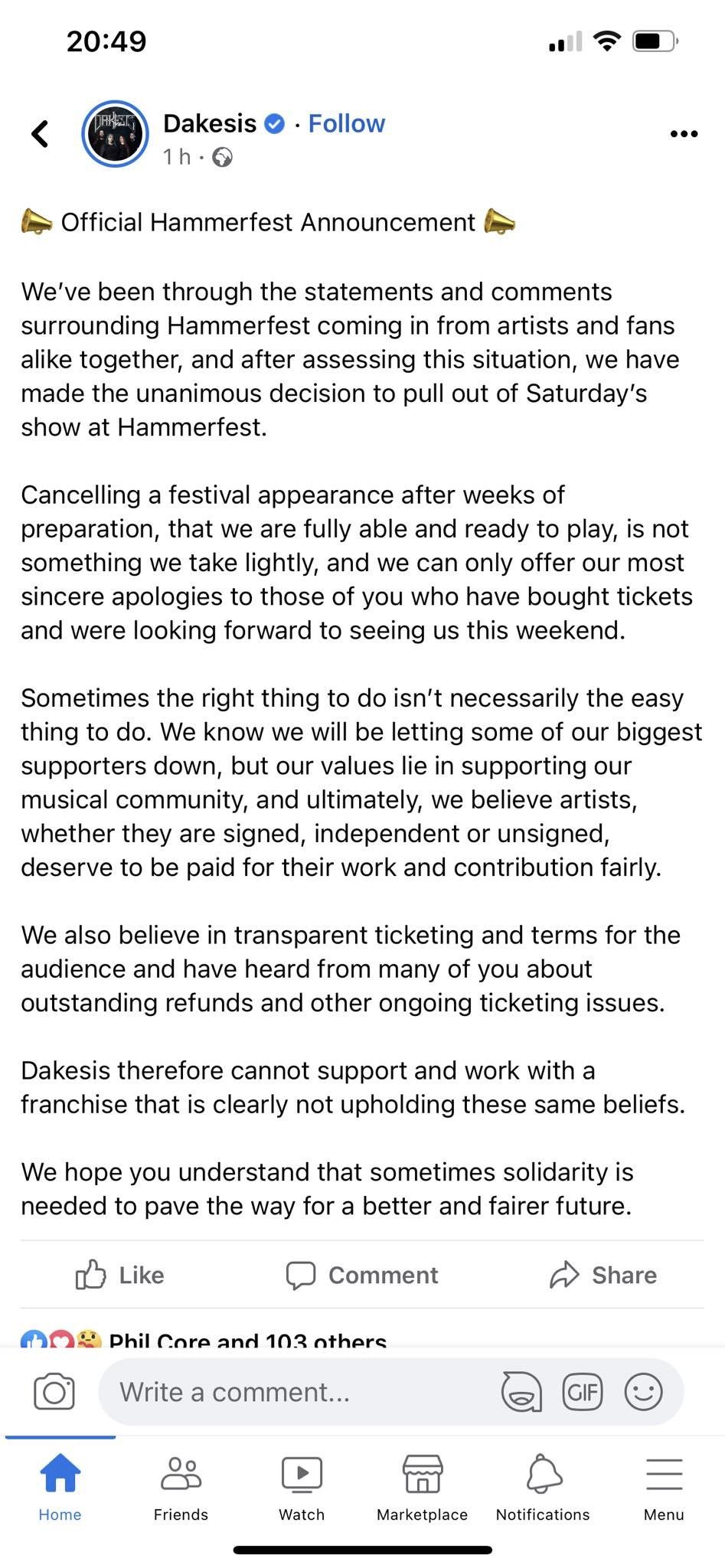Open the GIF picker

click(583, 1391)
